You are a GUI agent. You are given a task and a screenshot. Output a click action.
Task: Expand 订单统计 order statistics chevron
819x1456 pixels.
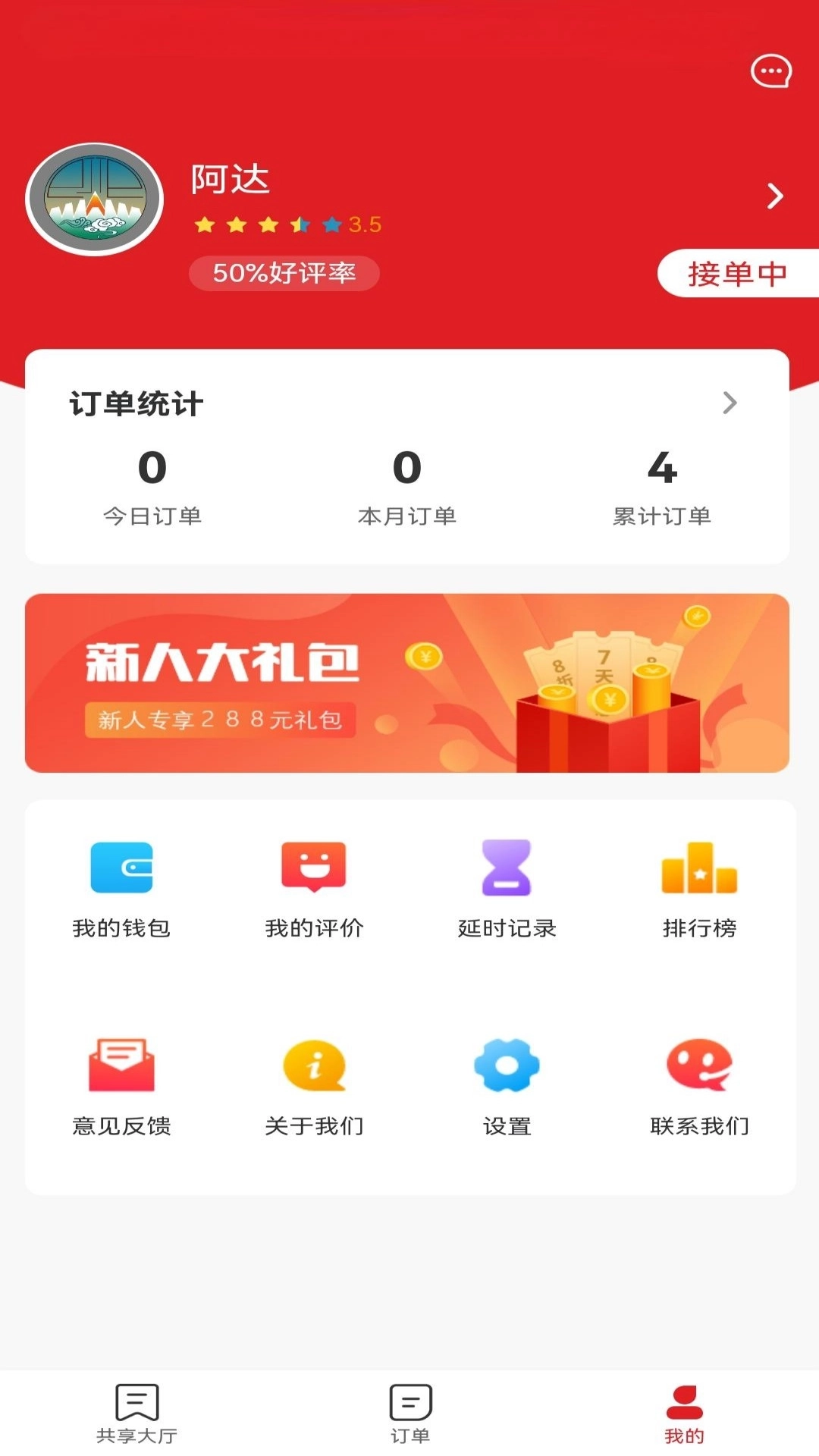click(729, 403)
